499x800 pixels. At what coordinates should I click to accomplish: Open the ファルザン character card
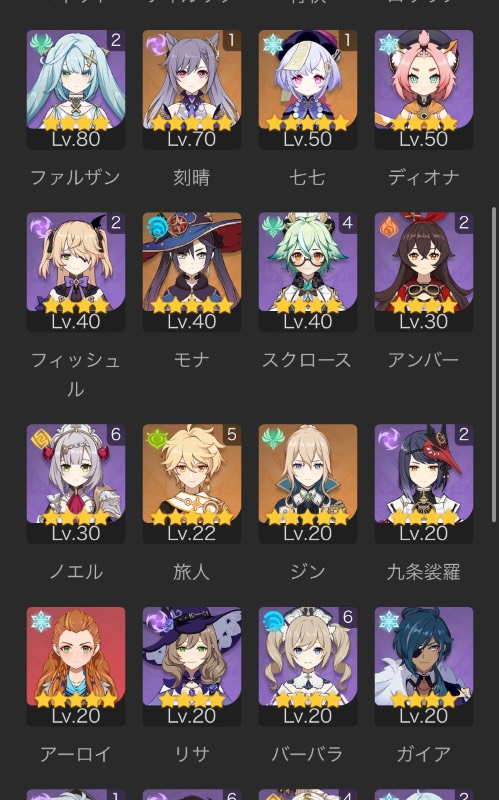[x=76, y=90]
